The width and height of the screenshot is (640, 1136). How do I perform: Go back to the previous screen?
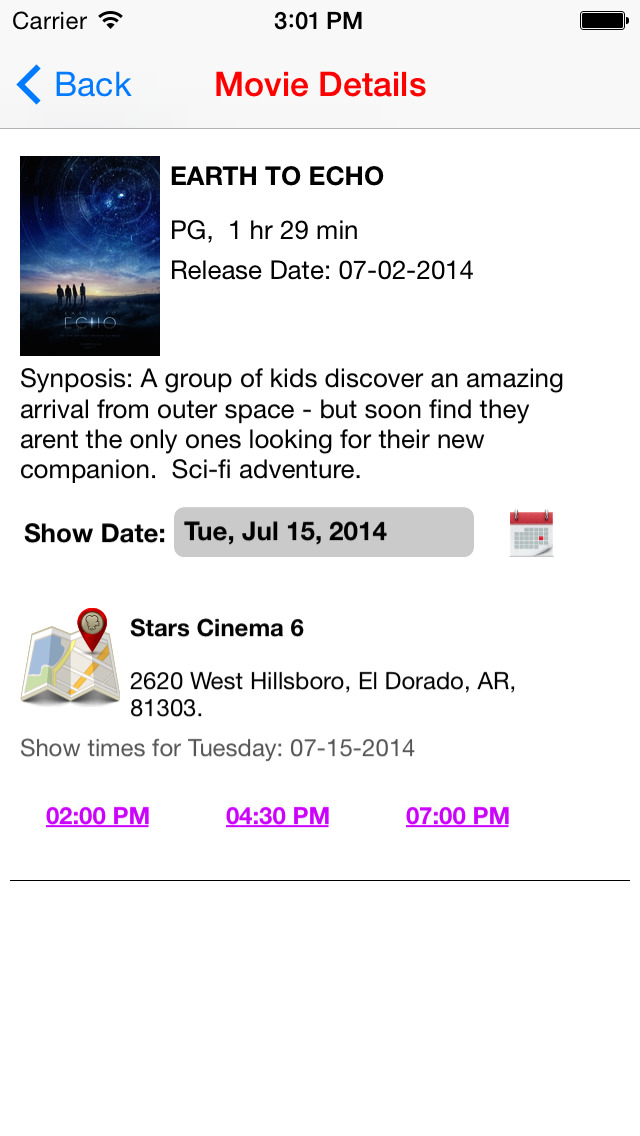(73, 85)
